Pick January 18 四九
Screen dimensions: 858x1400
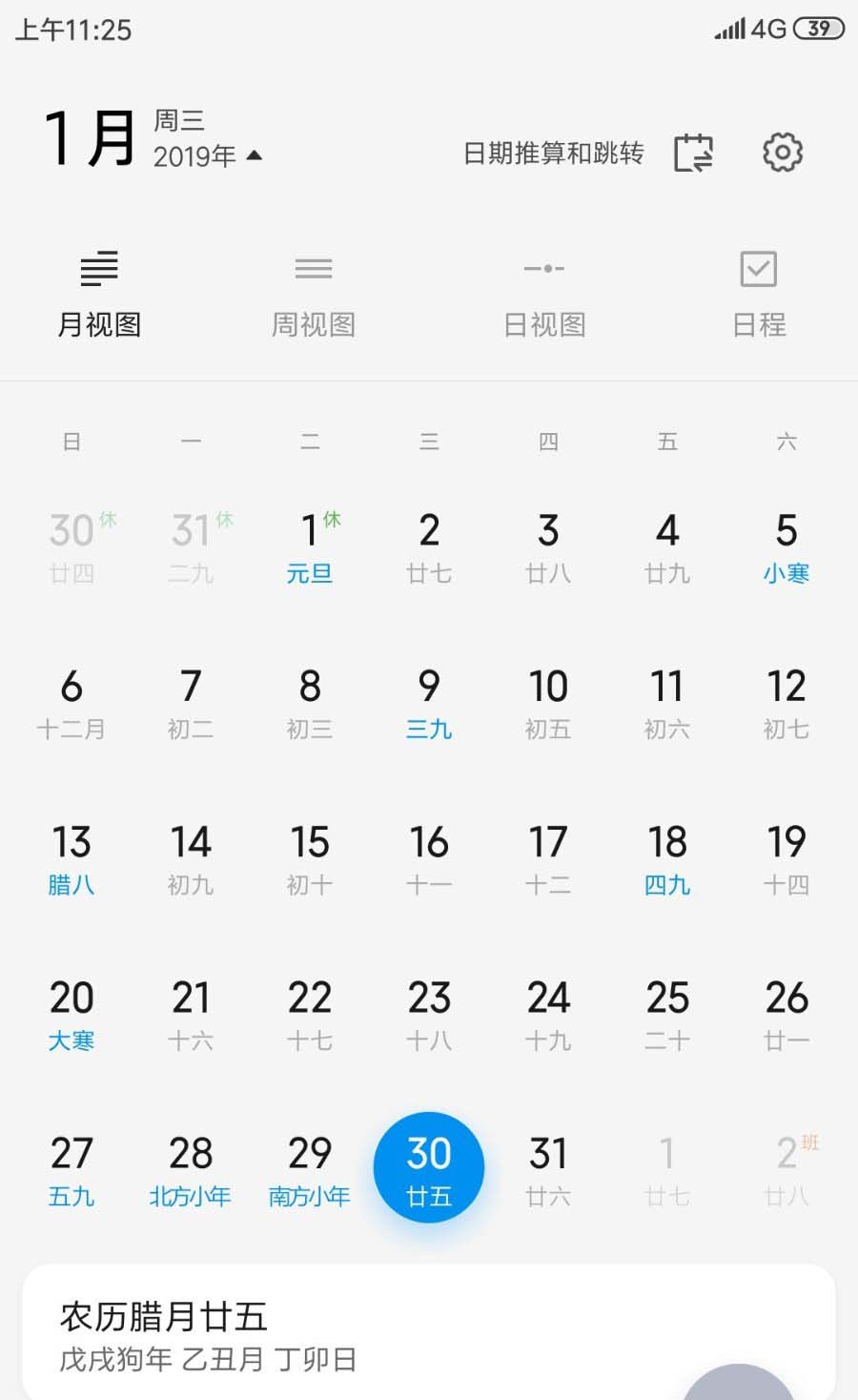pyautogui.click(x=667, y=859)
